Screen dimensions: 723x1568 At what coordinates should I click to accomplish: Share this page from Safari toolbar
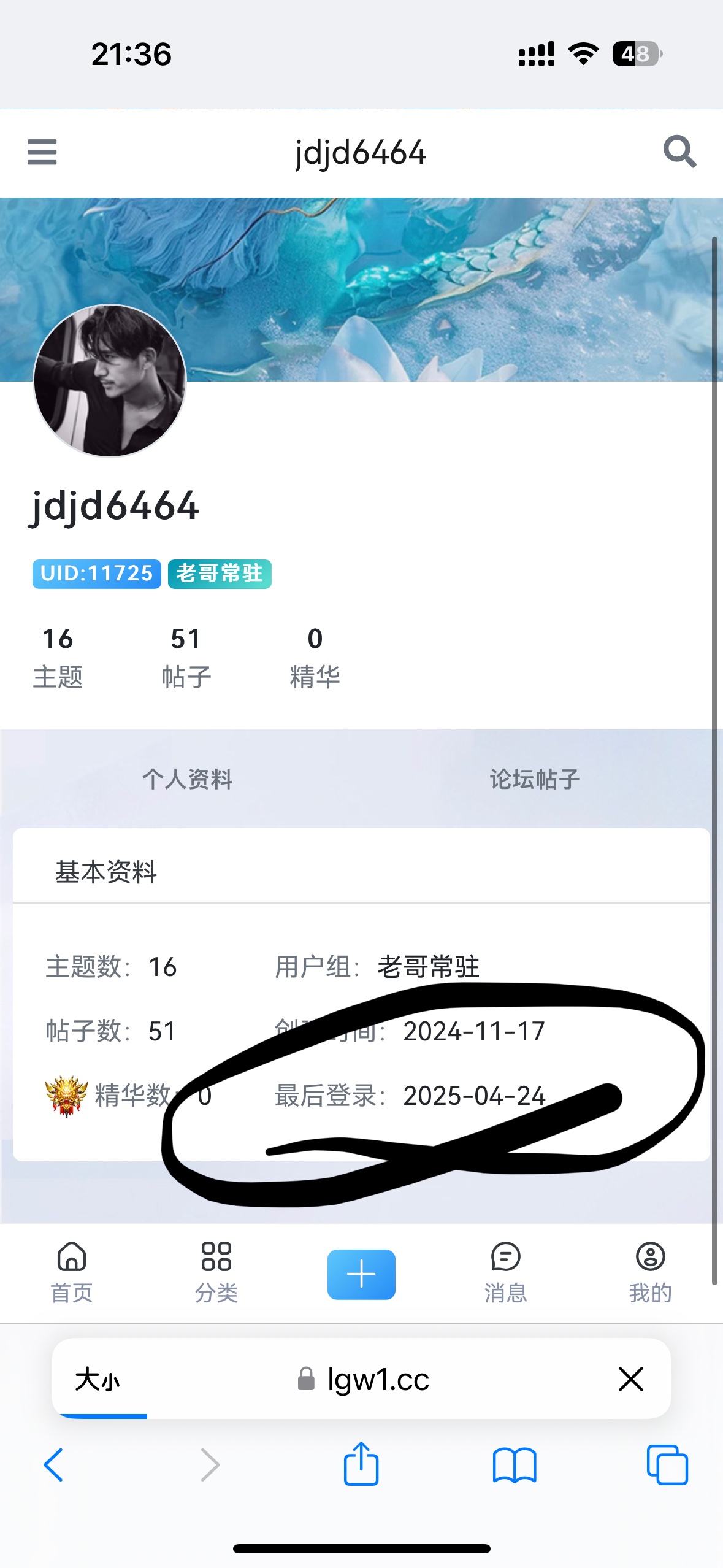361,1463
